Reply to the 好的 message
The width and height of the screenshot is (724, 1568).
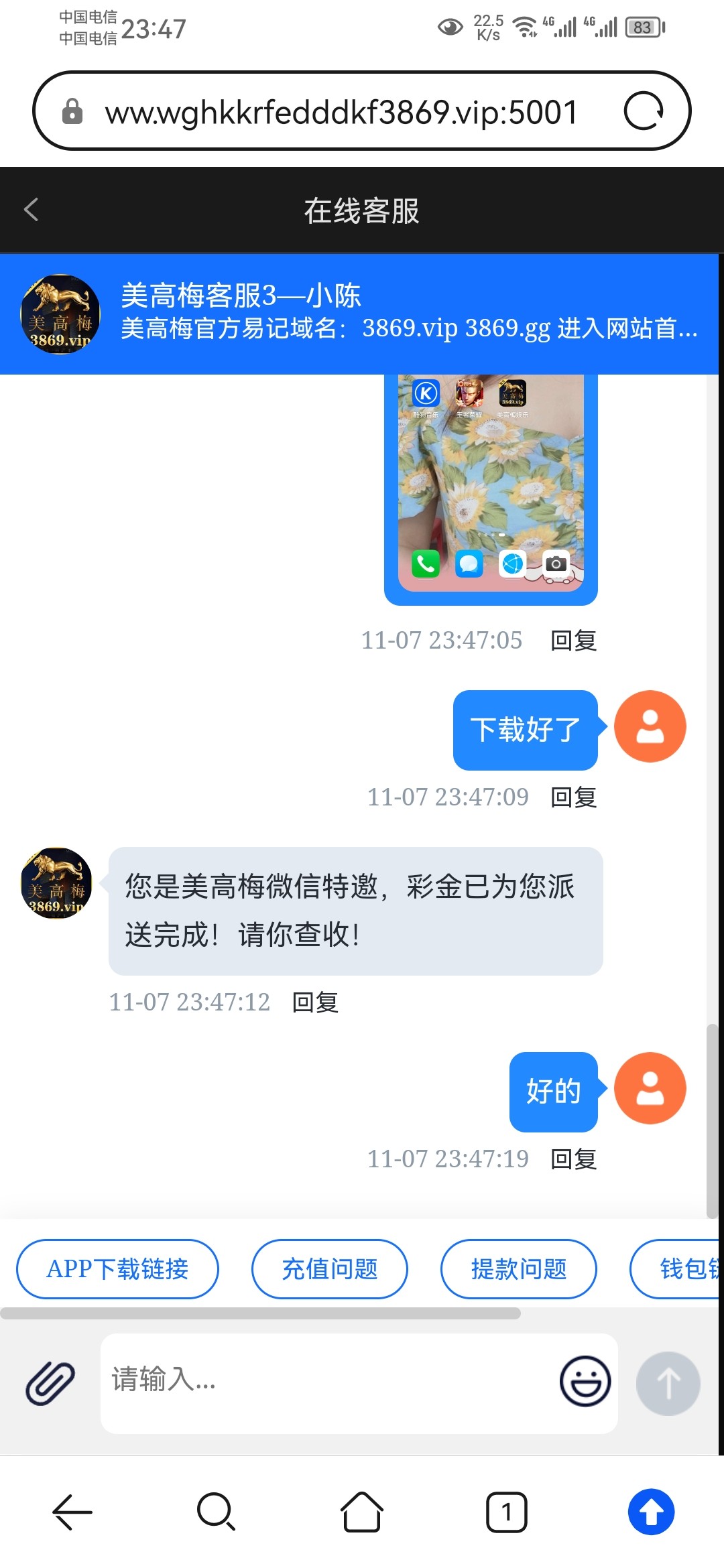573,1159
